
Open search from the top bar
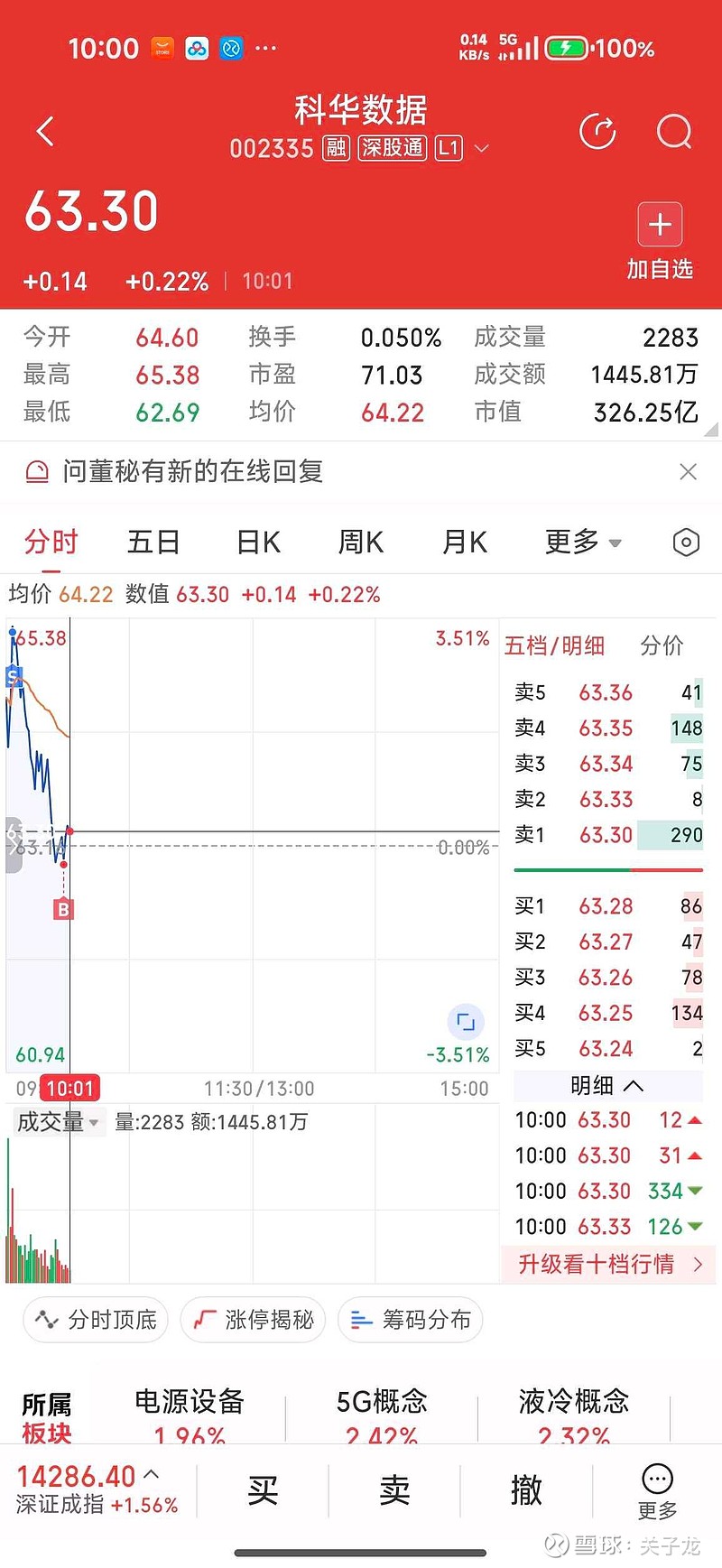tap(674, 131)
